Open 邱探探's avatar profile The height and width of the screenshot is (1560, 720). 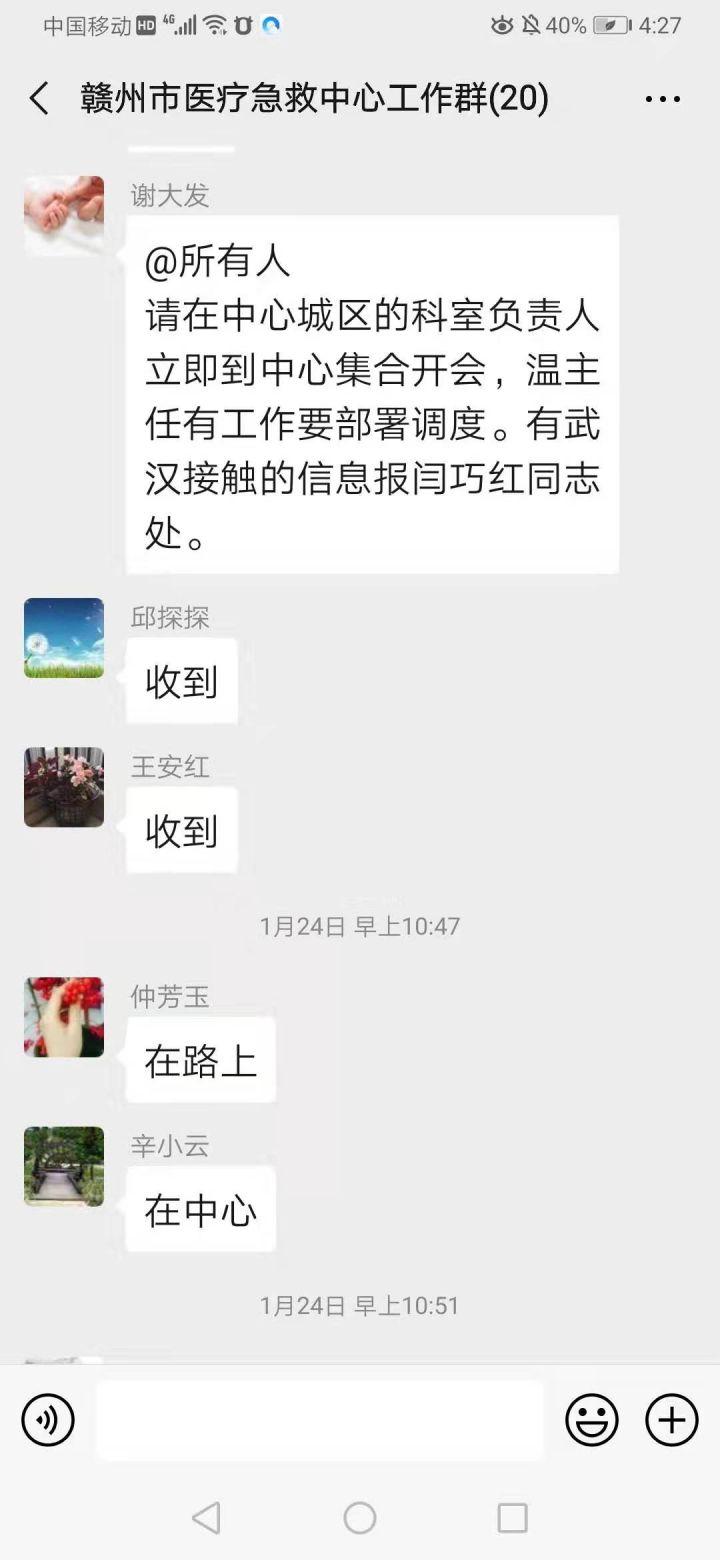[x=64, y=638]
